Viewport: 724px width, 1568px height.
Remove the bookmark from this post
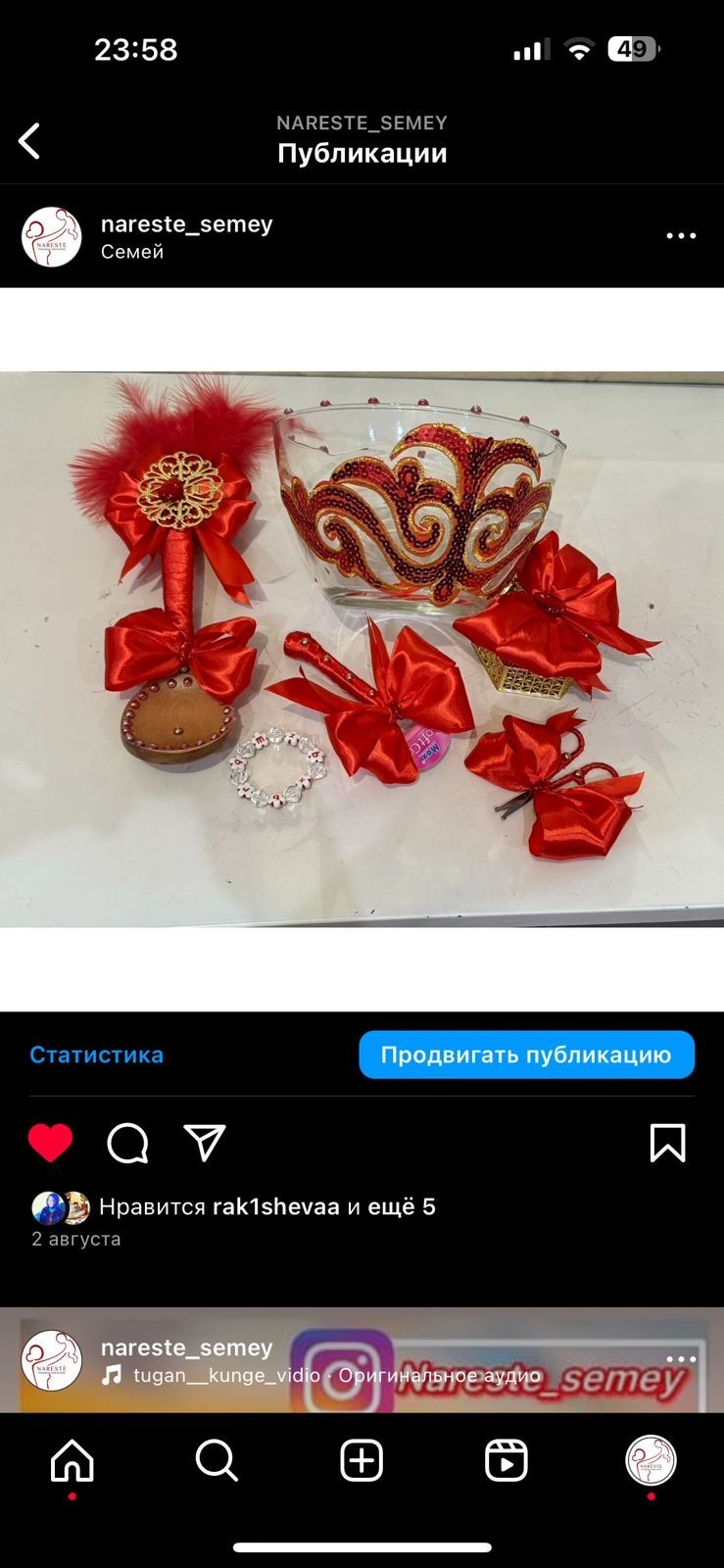[x=667, y=1143]
